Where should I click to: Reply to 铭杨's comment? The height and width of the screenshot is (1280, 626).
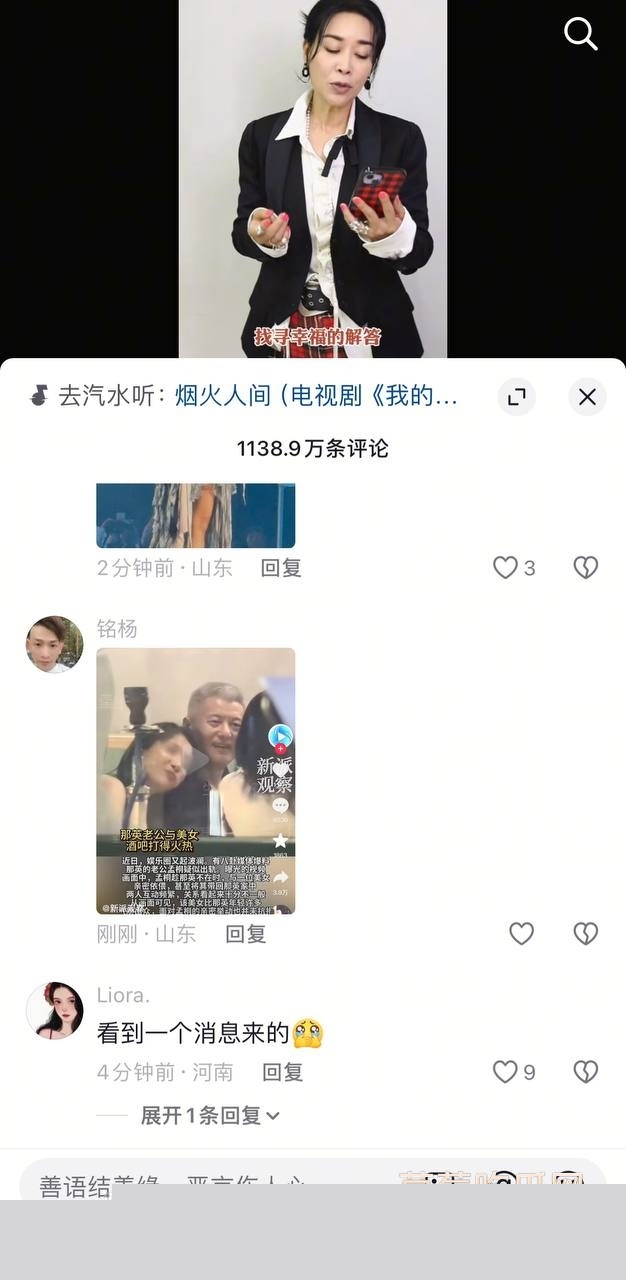click(x=245, y=934)
